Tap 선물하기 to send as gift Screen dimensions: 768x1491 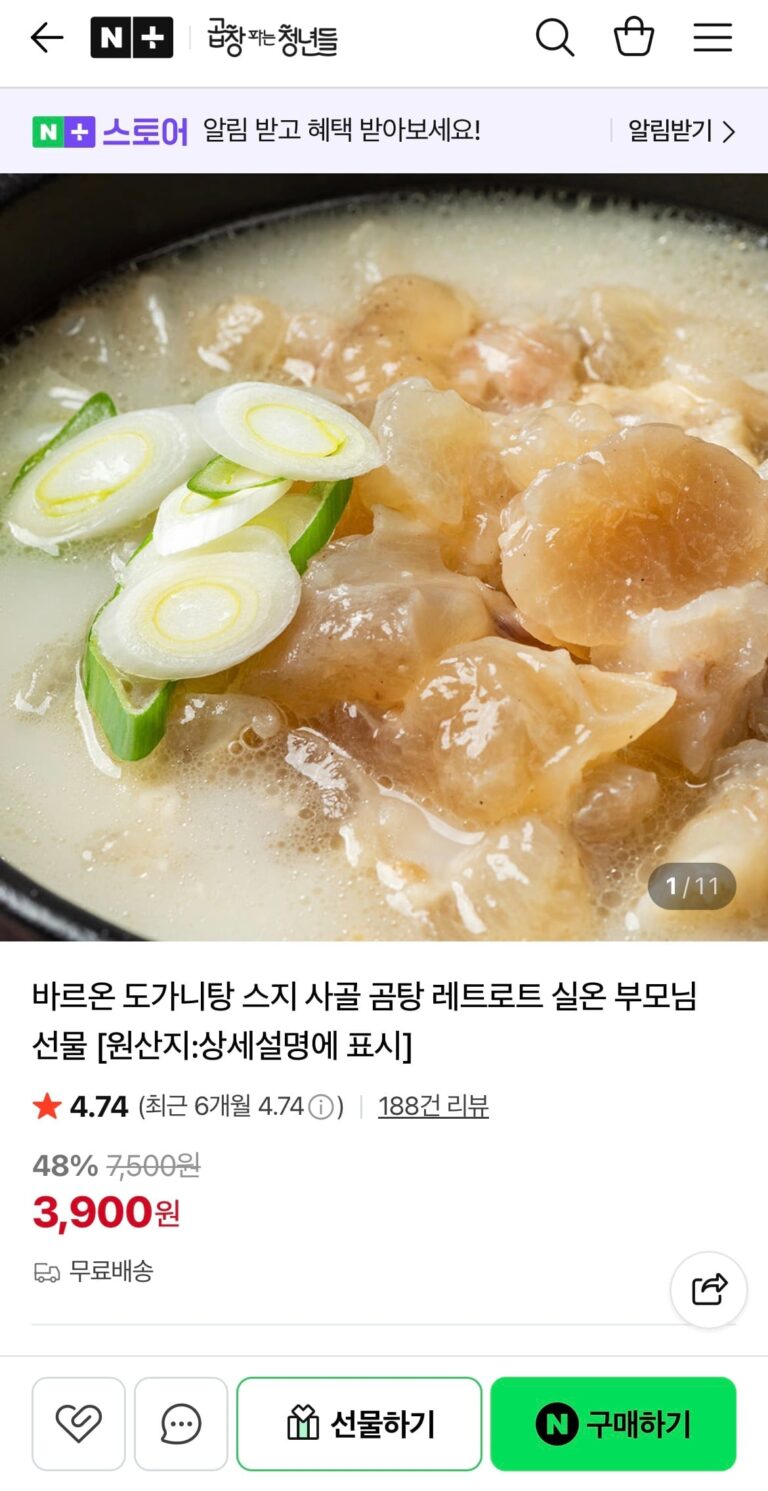pos(359,1423)
